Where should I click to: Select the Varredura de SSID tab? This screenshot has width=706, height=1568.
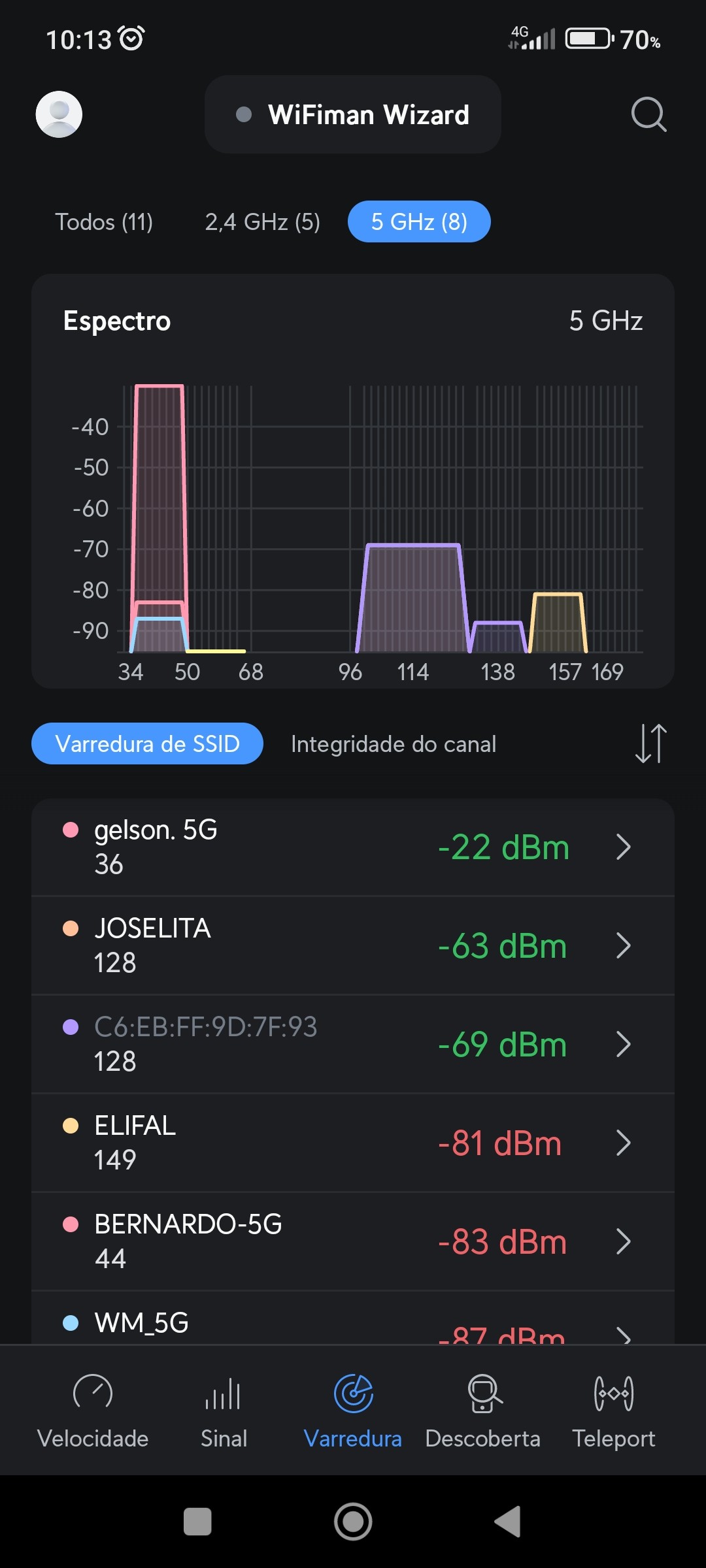pos(147,743)
